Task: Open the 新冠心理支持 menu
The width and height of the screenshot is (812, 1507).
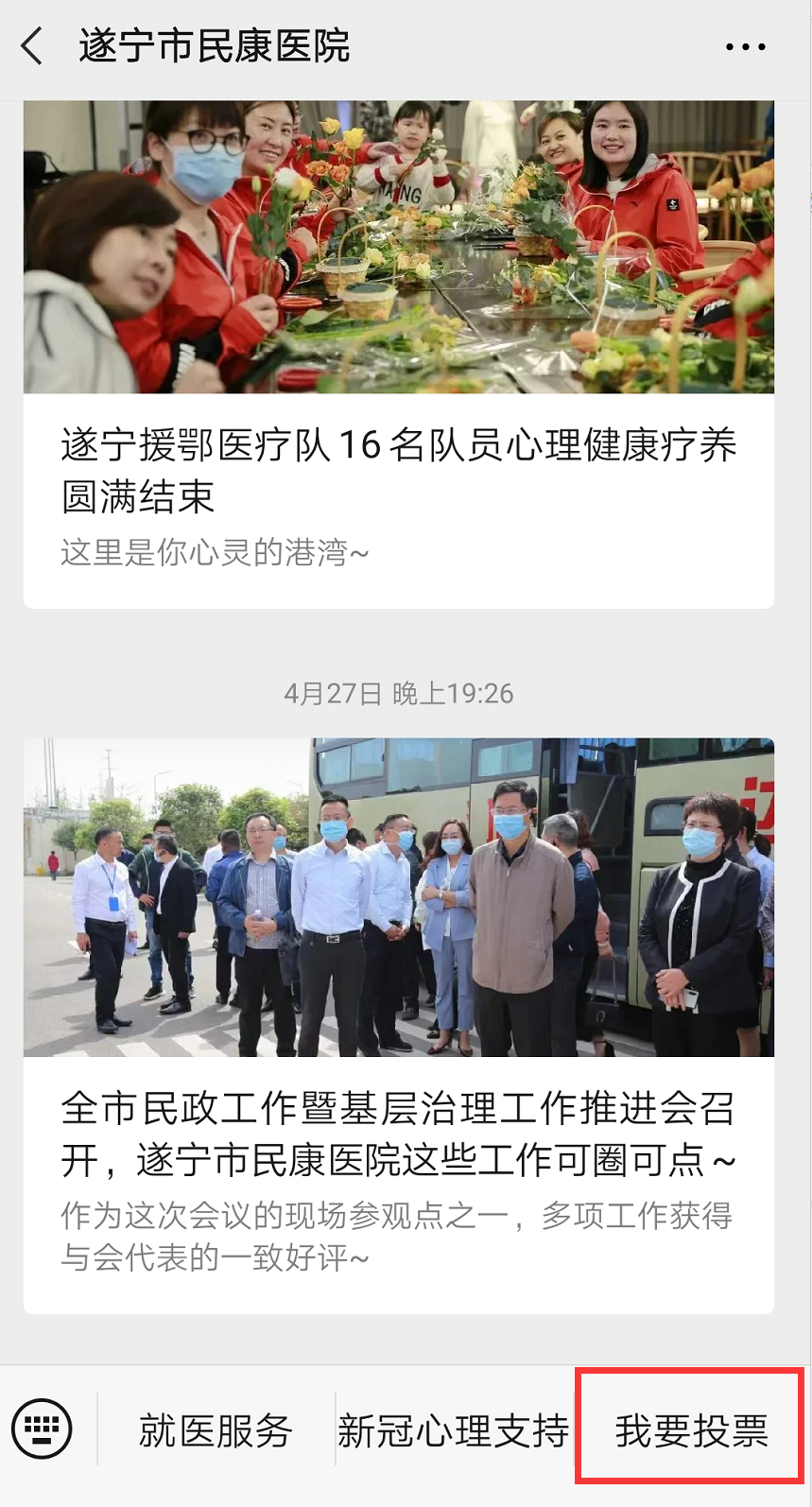Action: click(x=454, y=1429)
